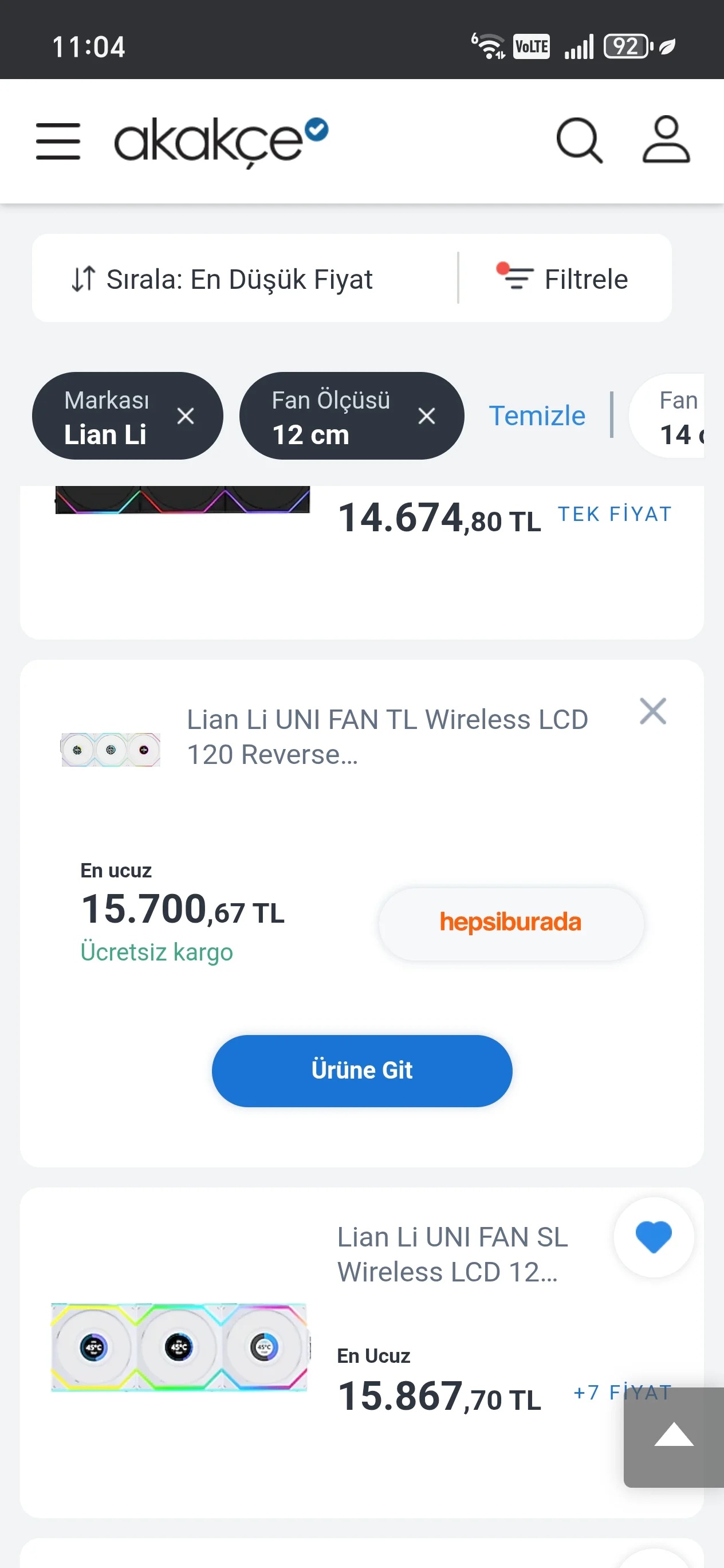724x1568 pixels.
Task: Open the search icon
Action: (x=579, y=141)
